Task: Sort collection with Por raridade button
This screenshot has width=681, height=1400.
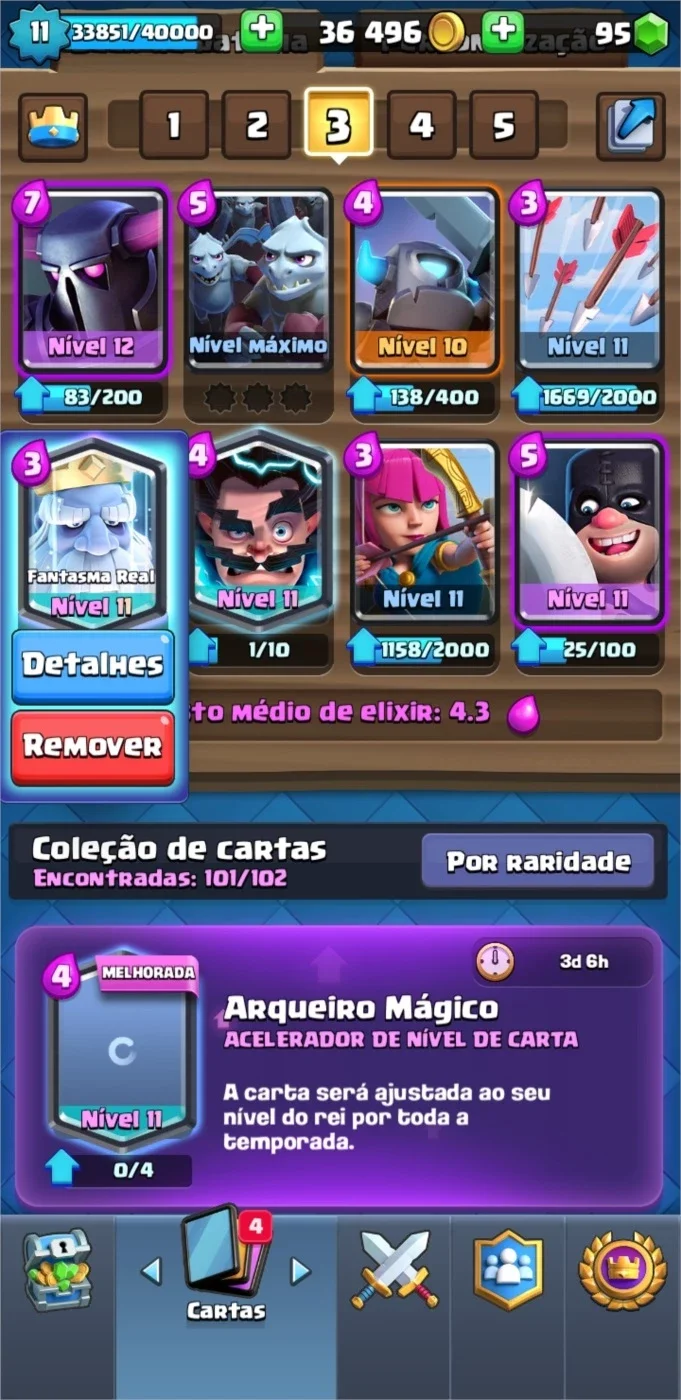Action: click(x=538, y=861)
